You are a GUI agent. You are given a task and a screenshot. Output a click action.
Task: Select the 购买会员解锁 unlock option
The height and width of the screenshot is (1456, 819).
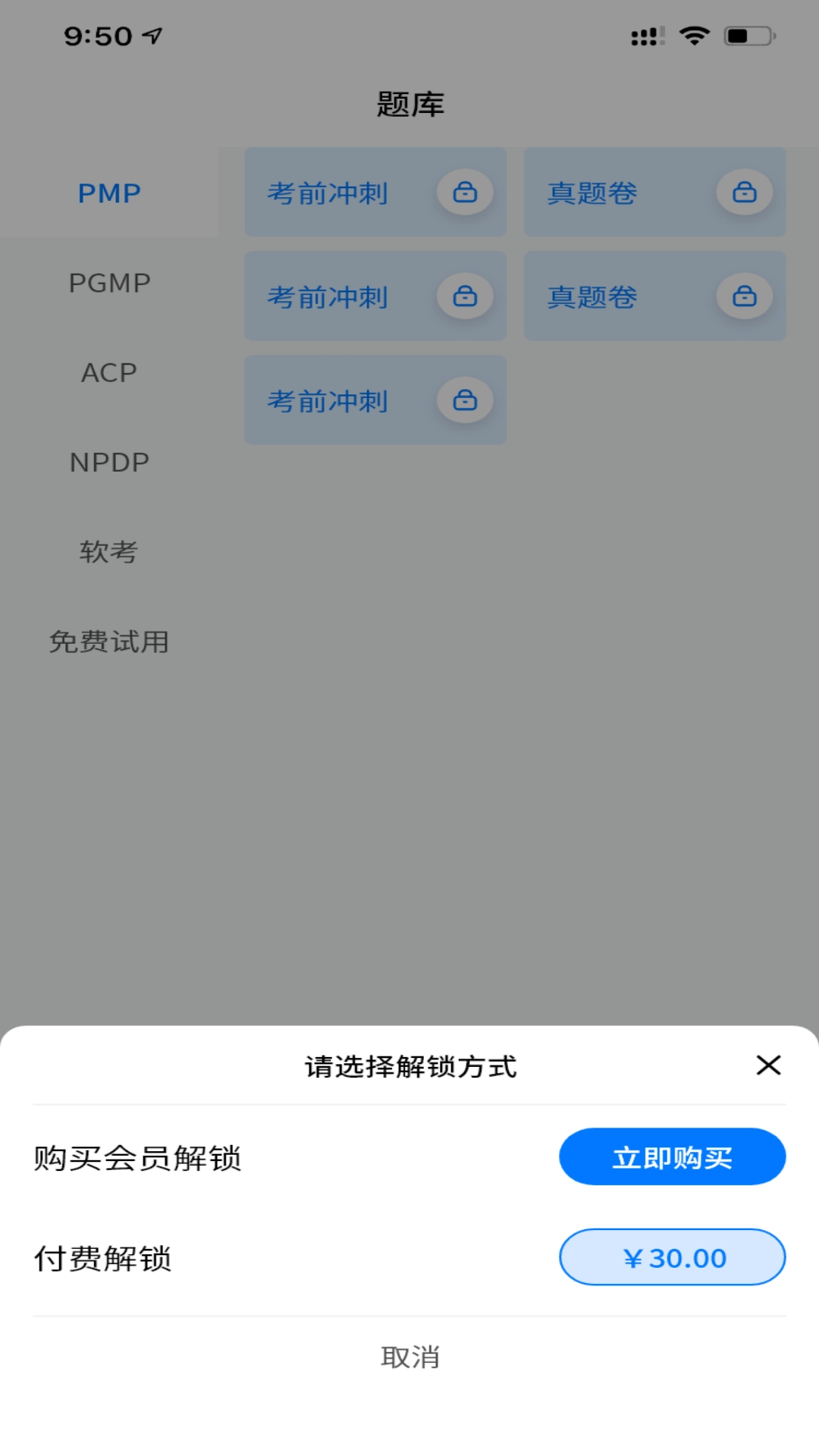tap(136, 1156)
